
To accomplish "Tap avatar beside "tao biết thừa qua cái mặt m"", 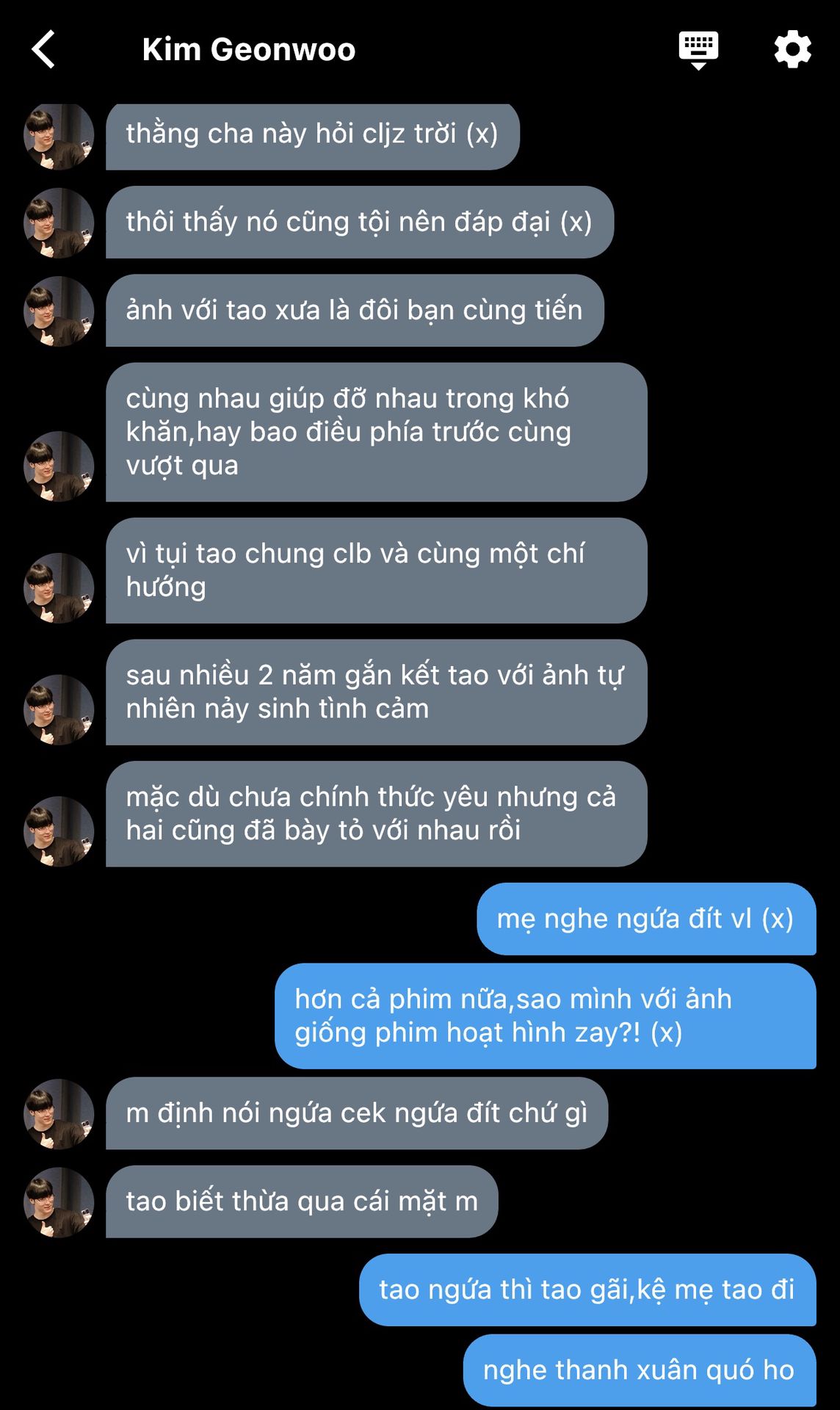I will (x=59, y=1202).
